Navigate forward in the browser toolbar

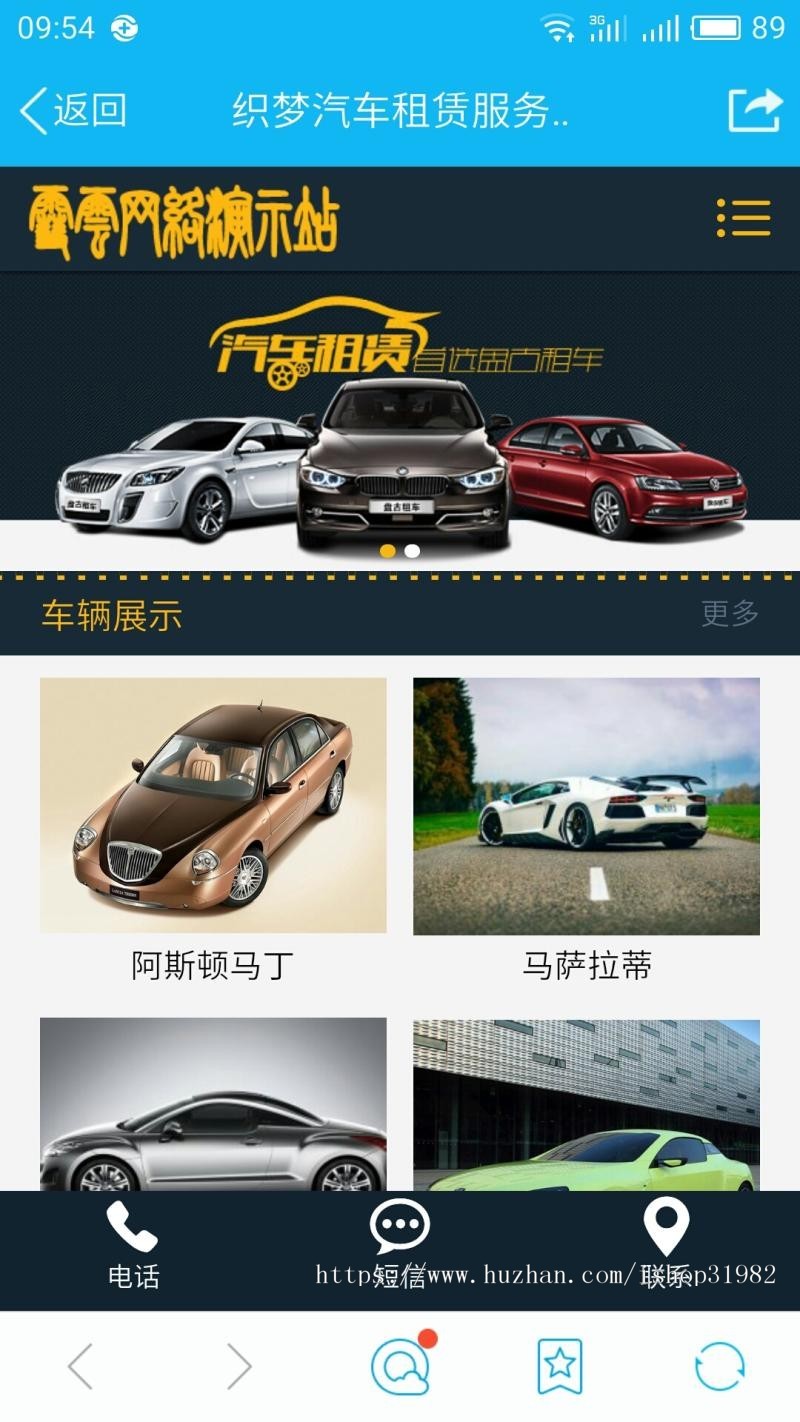[239, 1366]
